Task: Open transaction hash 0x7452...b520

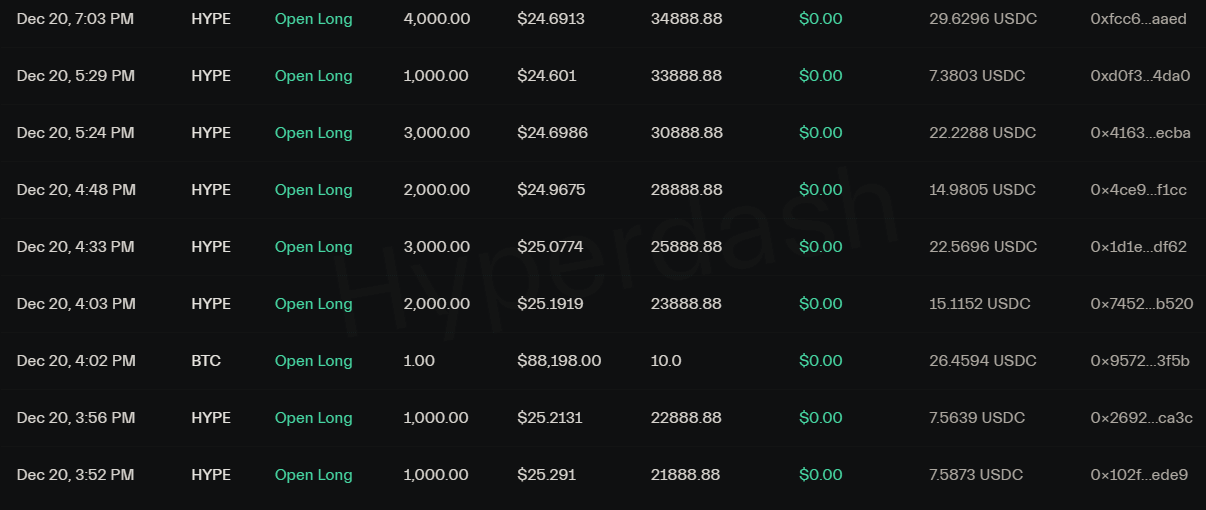Action: pyautogui.click(x=1141, y=304)
